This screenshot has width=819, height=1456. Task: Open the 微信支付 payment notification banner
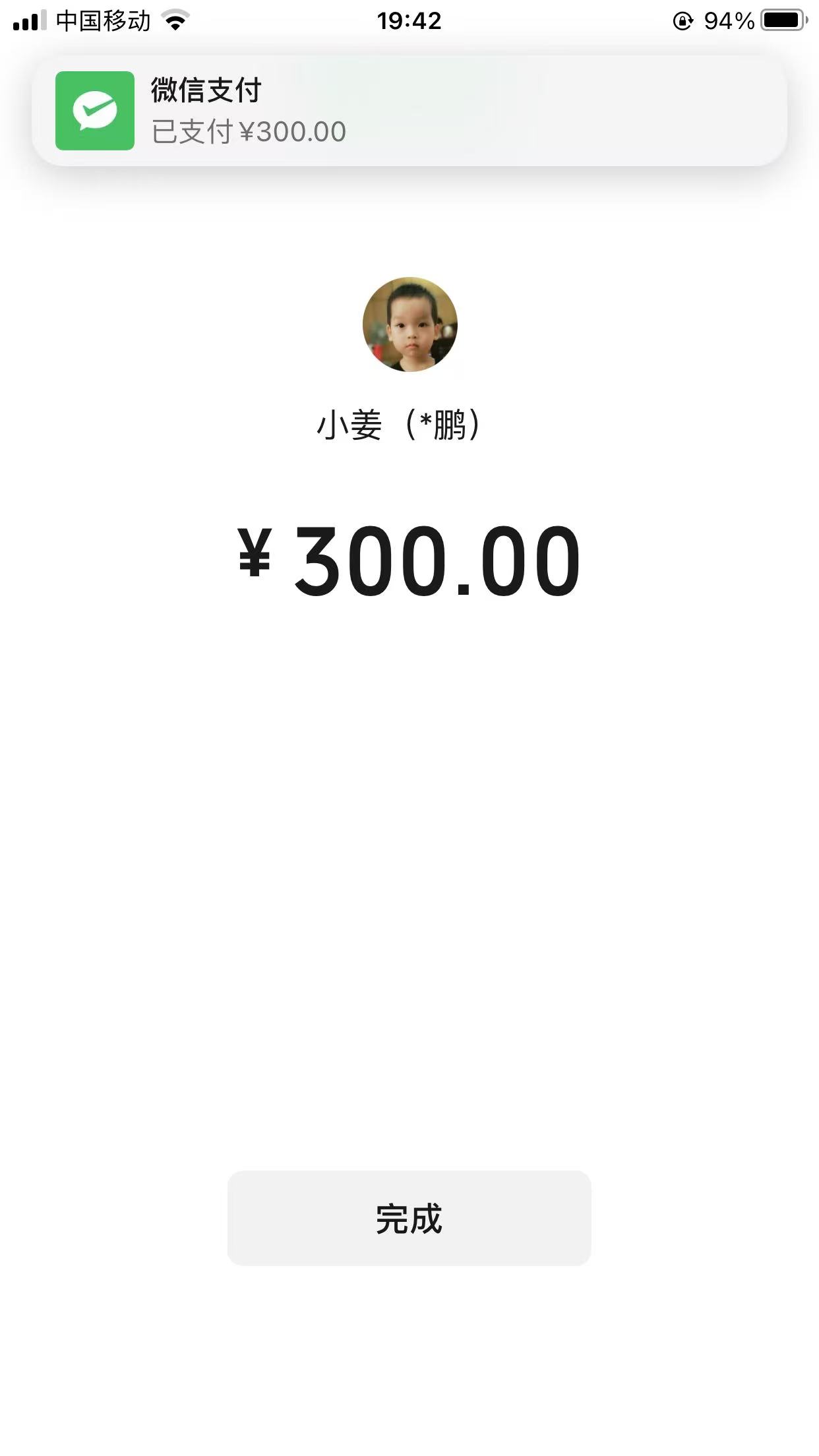click(x=409, y=111)
